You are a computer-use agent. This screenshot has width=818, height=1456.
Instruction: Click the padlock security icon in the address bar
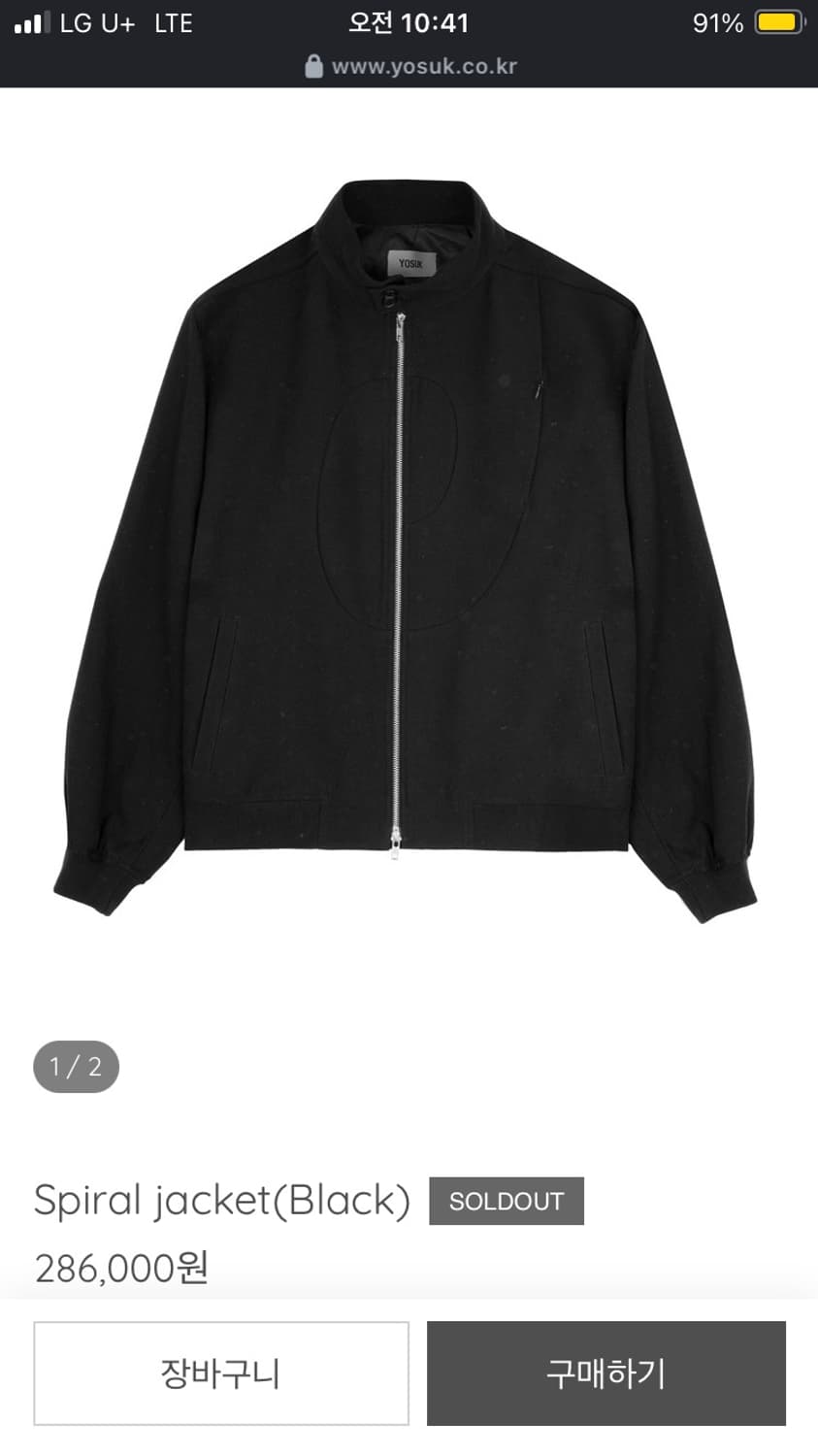[x=313, y=66]
